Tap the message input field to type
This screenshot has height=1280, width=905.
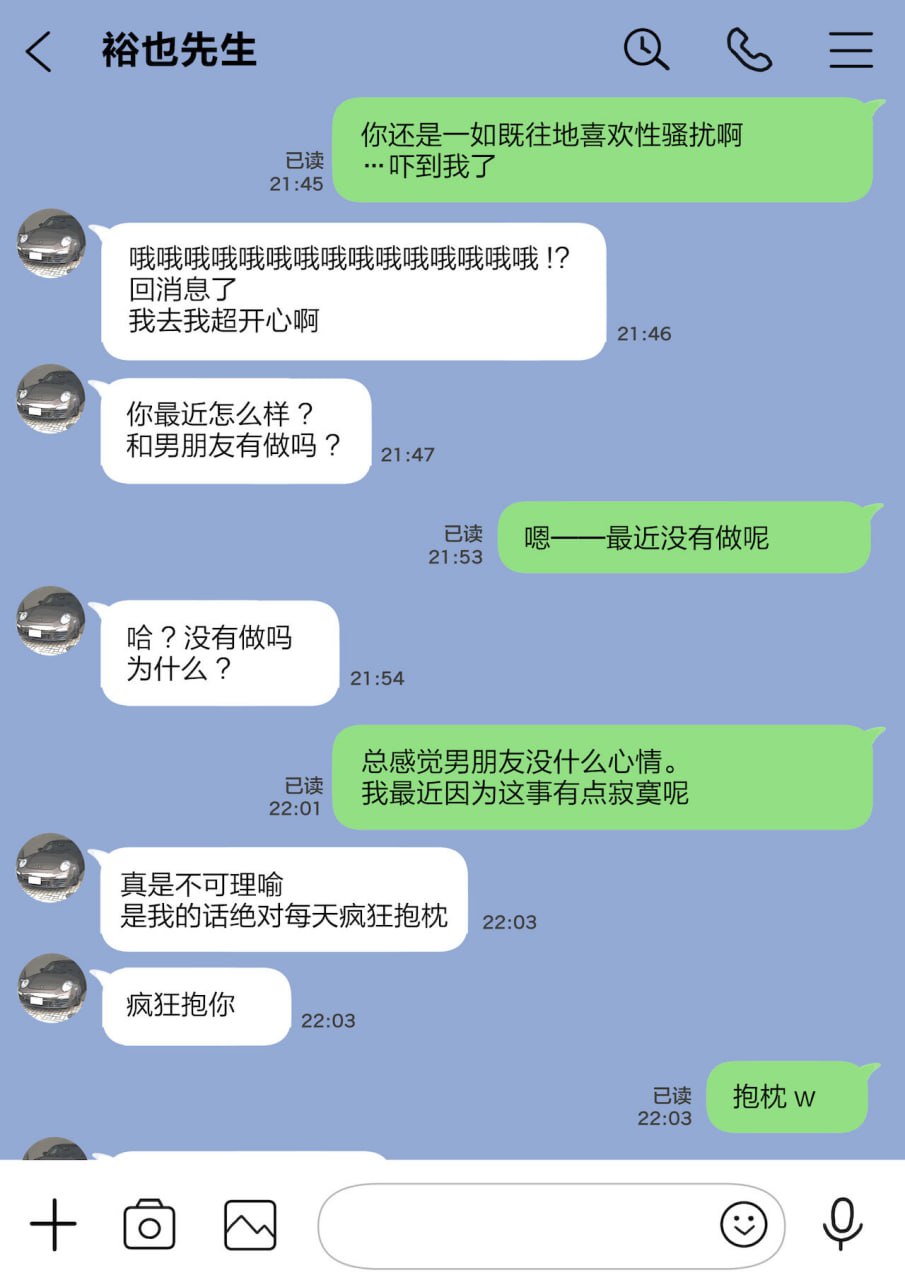click(x=520, y=1224)
